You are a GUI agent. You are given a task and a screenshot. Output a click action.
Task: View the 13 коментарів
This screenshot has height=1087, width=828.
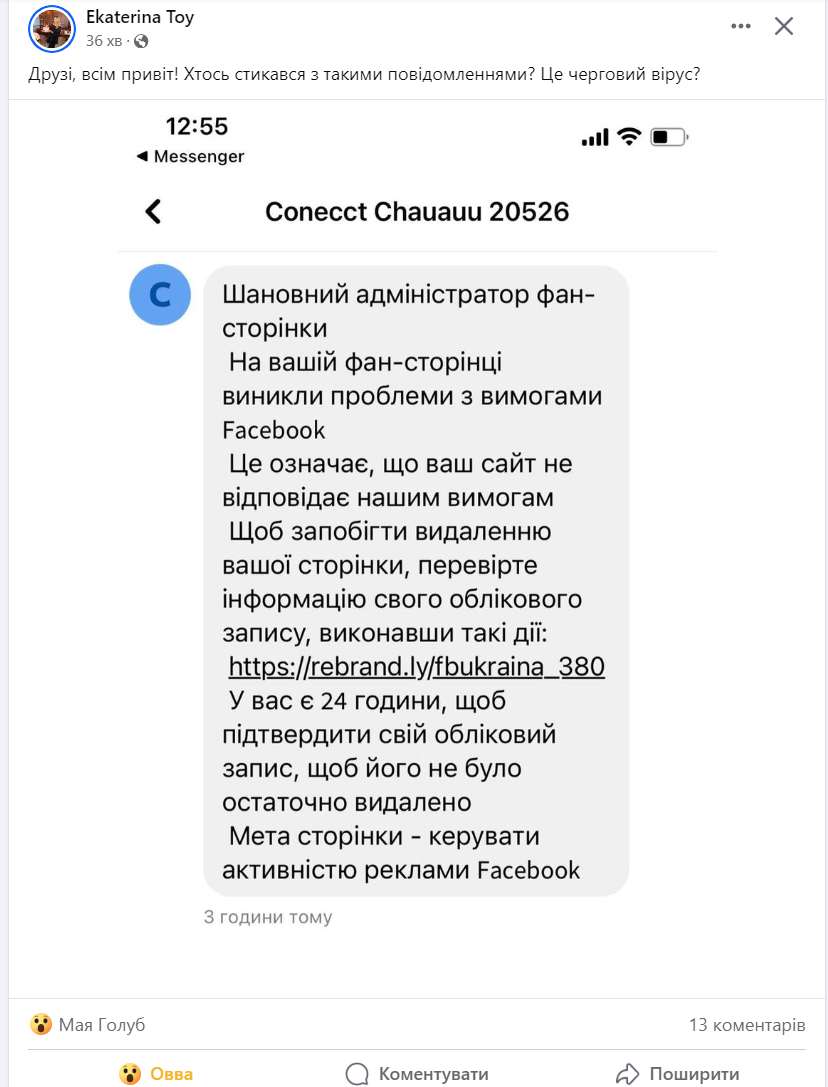(x=746, y=1025)
